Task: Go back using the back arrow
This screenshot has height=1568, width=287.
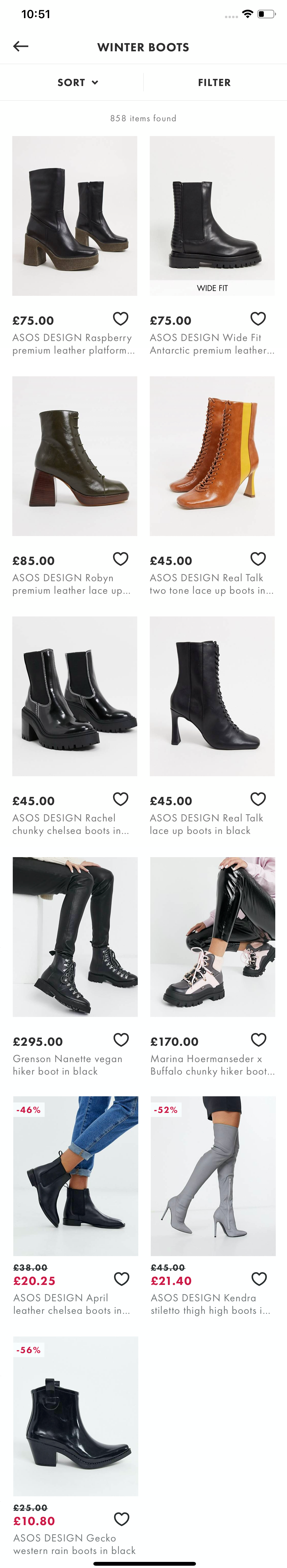Action: 21,46
